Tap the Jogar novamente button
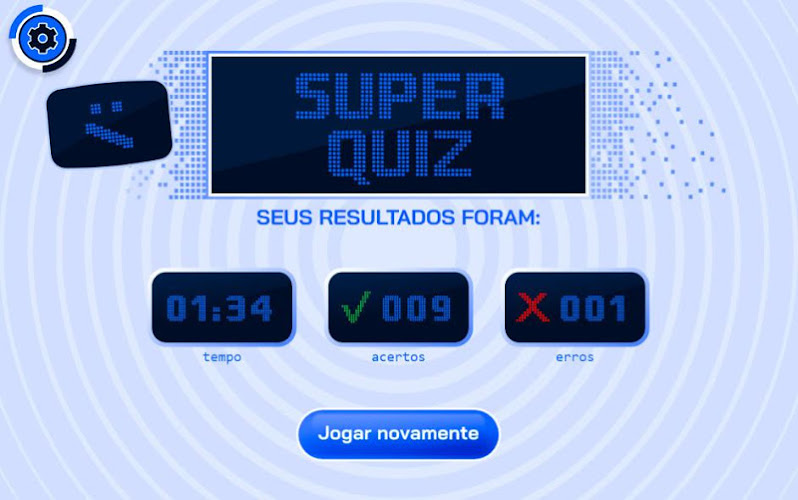Image resolution: width=798 pixels, height=500 pixels. 398,434
